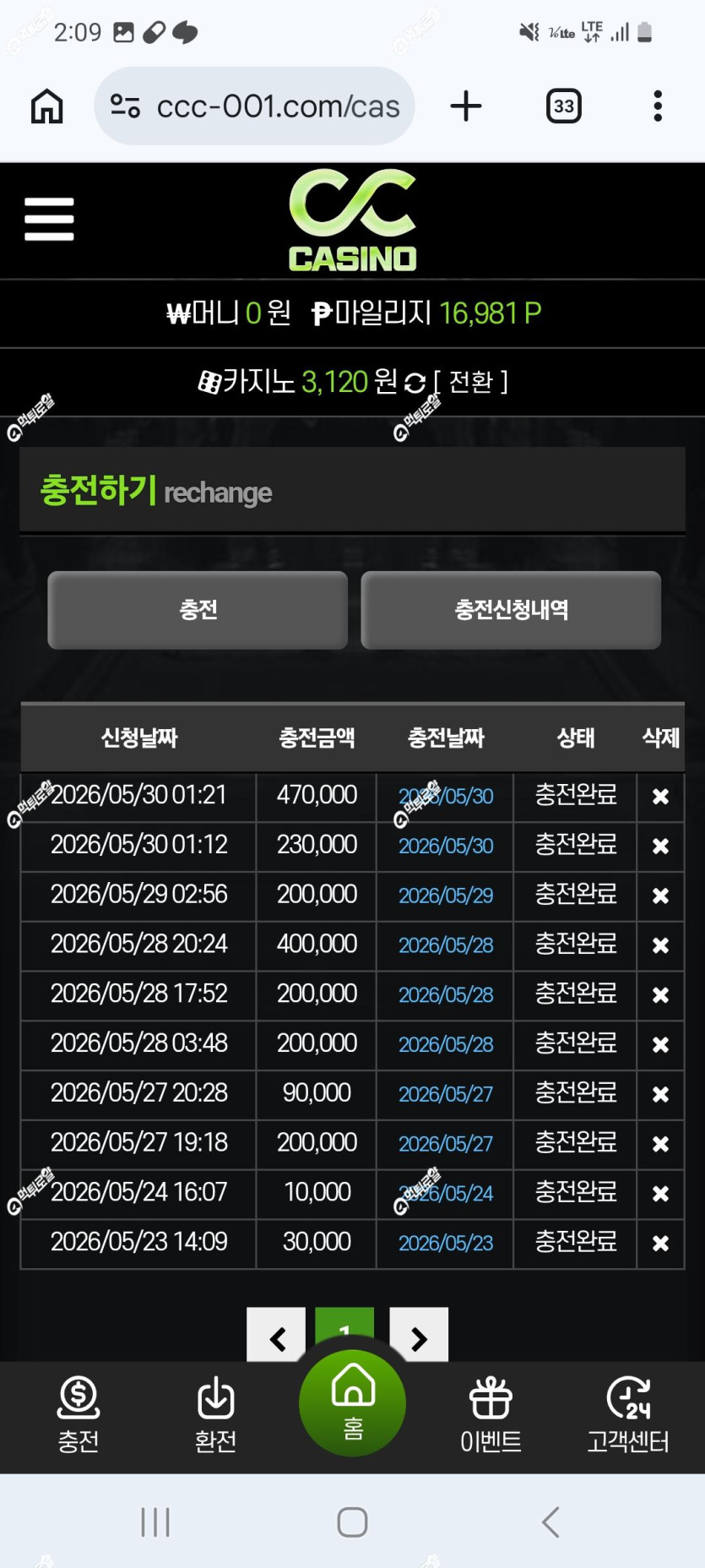Open the browser overflow menu
The image size is (705, 1568).
click(x=658, y=106)
